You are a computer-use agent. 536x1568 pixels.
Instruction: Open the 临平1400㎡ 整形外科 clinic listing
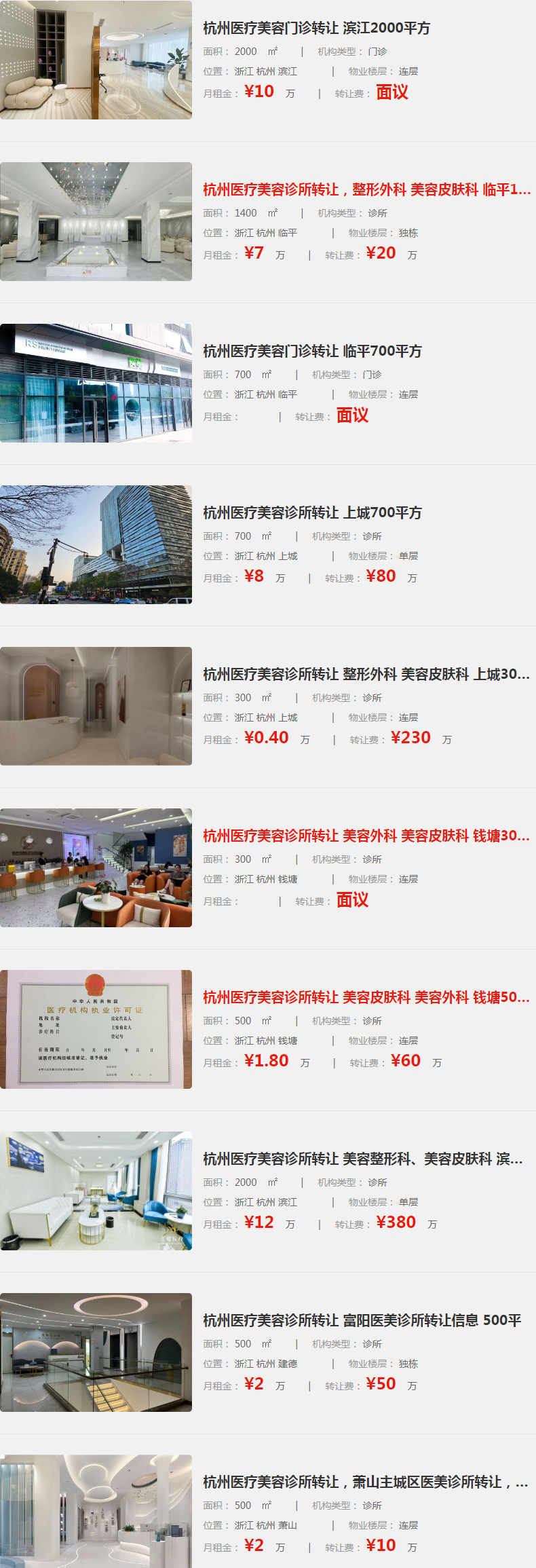coord(366,190)
